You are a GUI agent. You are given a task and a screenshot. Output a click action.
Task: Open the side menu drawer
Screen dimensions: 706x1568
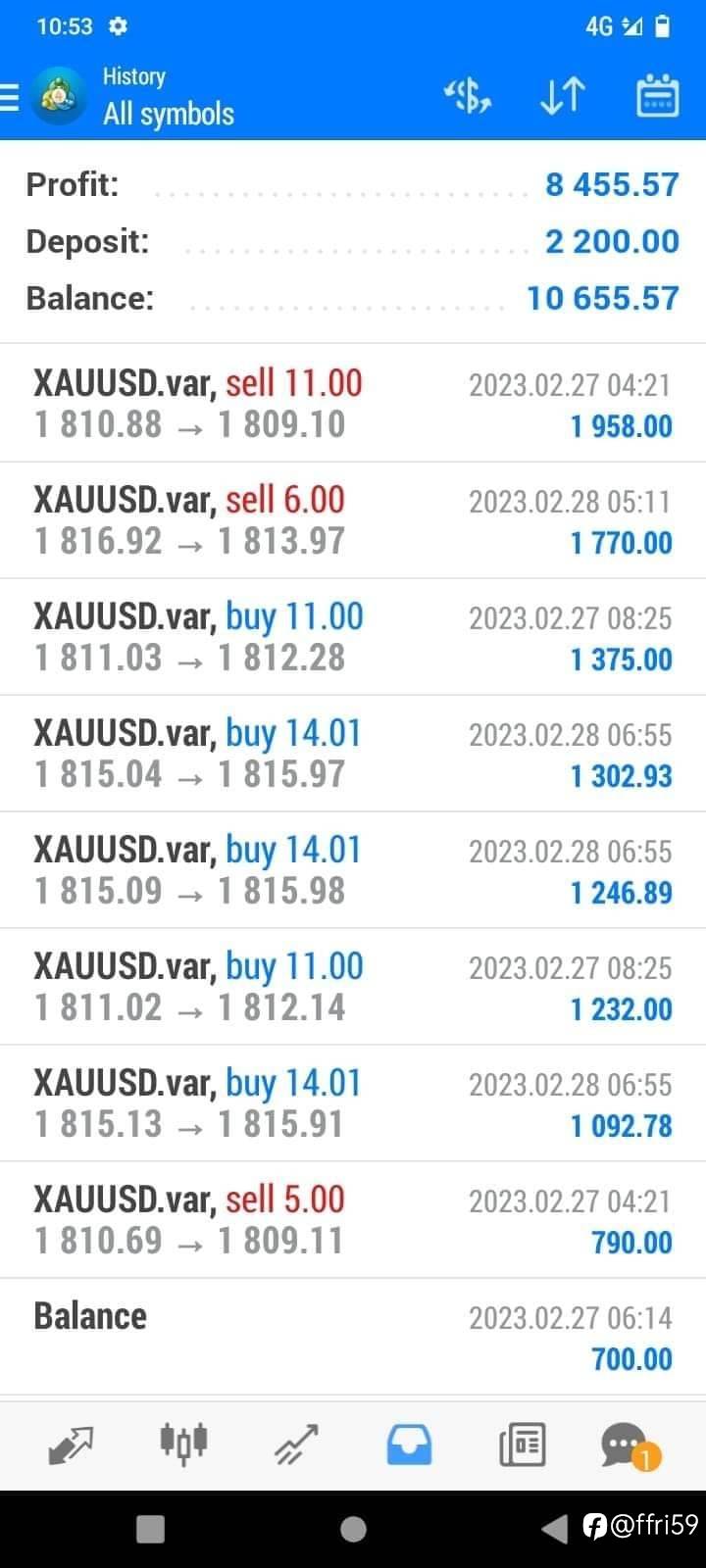pyautogui.click(x=12, y=97)
